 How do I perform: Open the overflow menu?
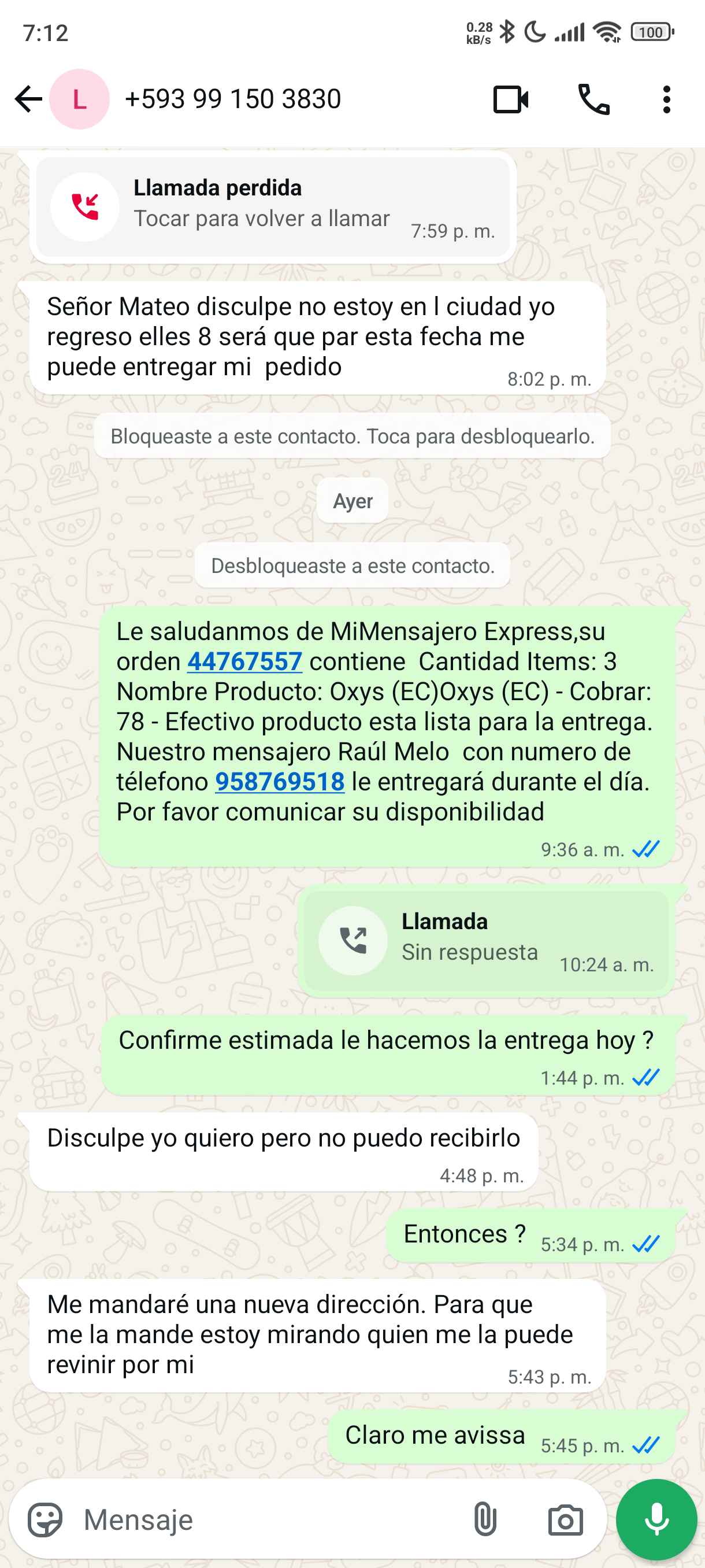pos(666,100)
